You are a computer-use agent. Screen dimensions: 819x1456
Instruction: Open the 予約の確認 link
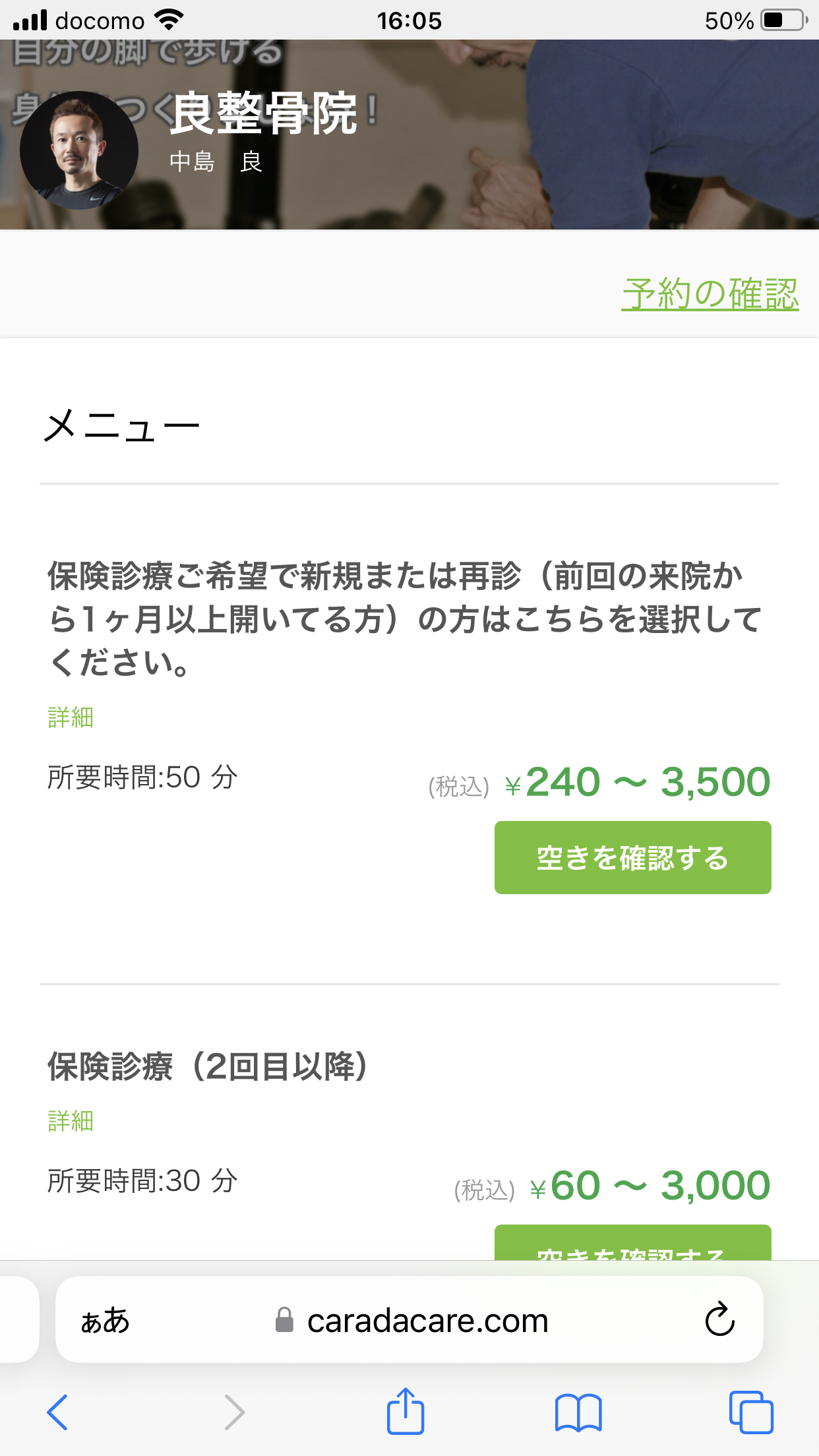710,294
